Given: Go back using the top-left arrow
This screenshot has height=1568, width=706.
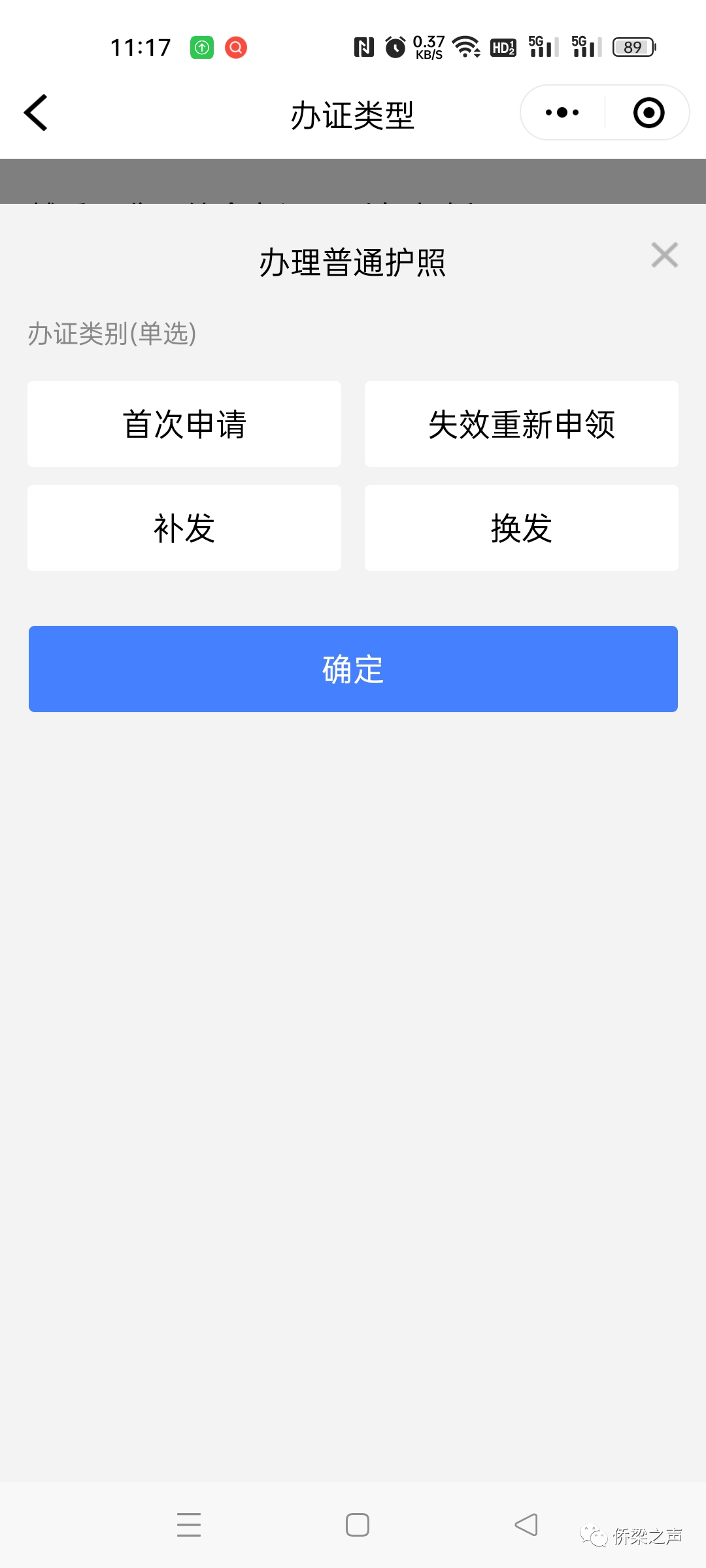Looking at the screenshot, I should point(36,113).
